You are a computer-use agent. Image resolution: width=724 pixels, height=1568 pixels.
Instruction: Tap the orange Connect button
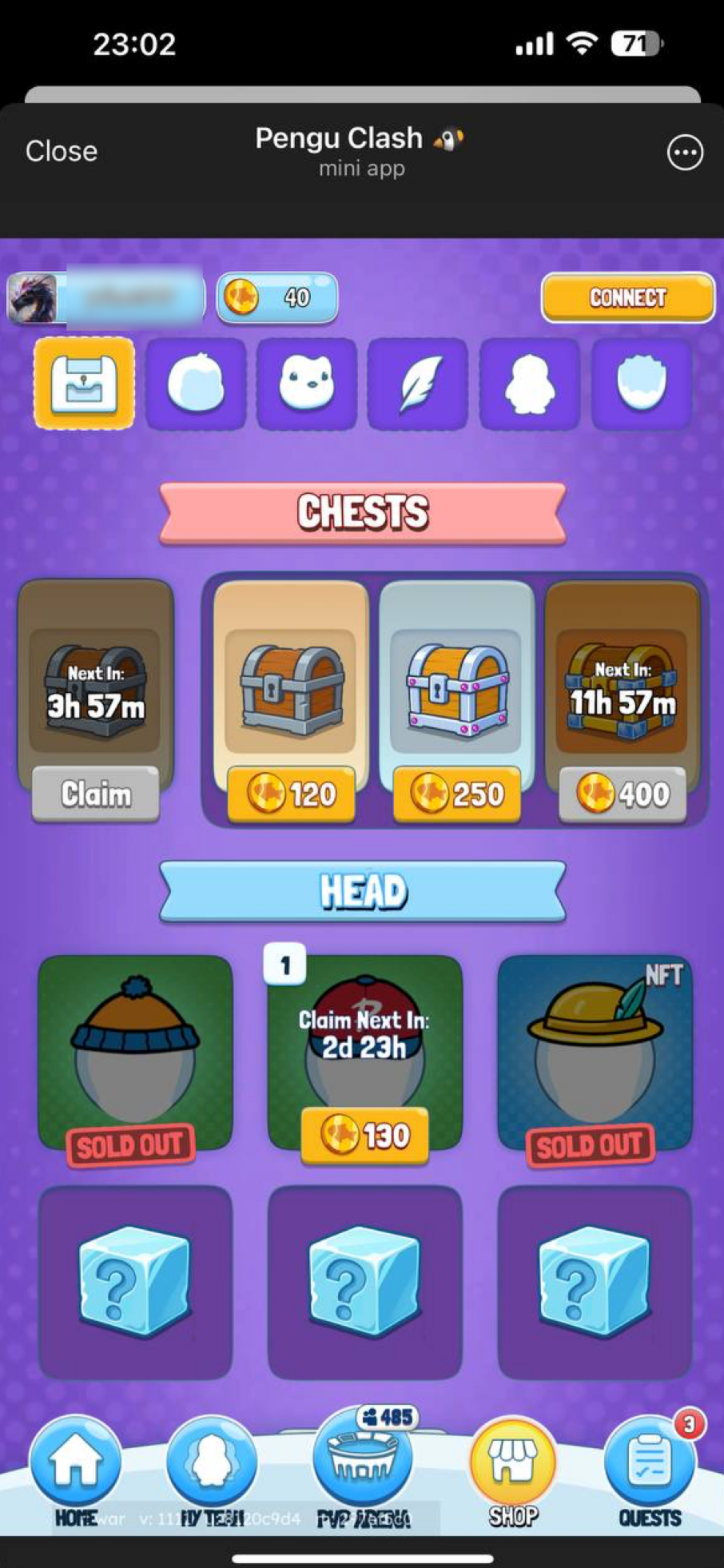point(627,298)
